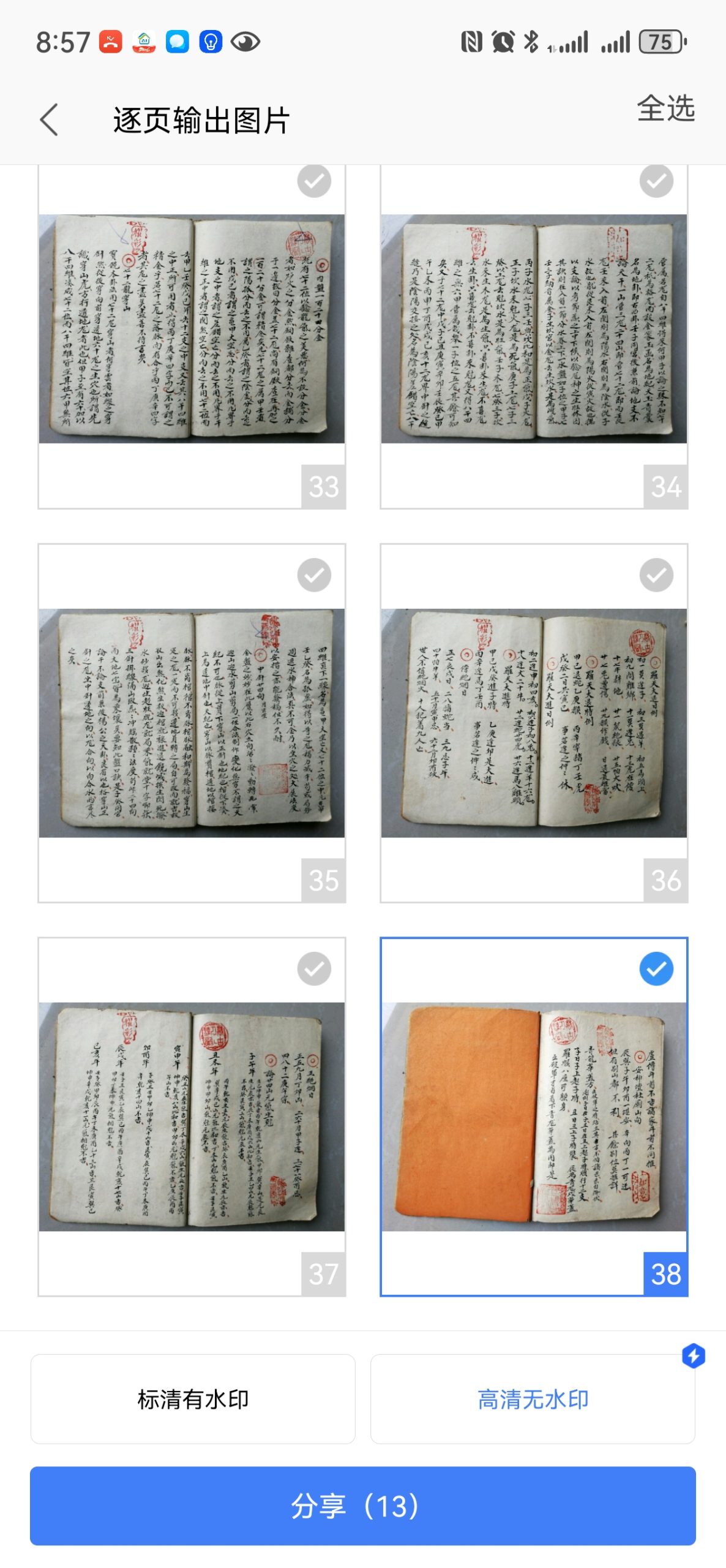Screen dimensions: 726x1568
Task: Select page 34 checkbox
Action: [656, 181]
